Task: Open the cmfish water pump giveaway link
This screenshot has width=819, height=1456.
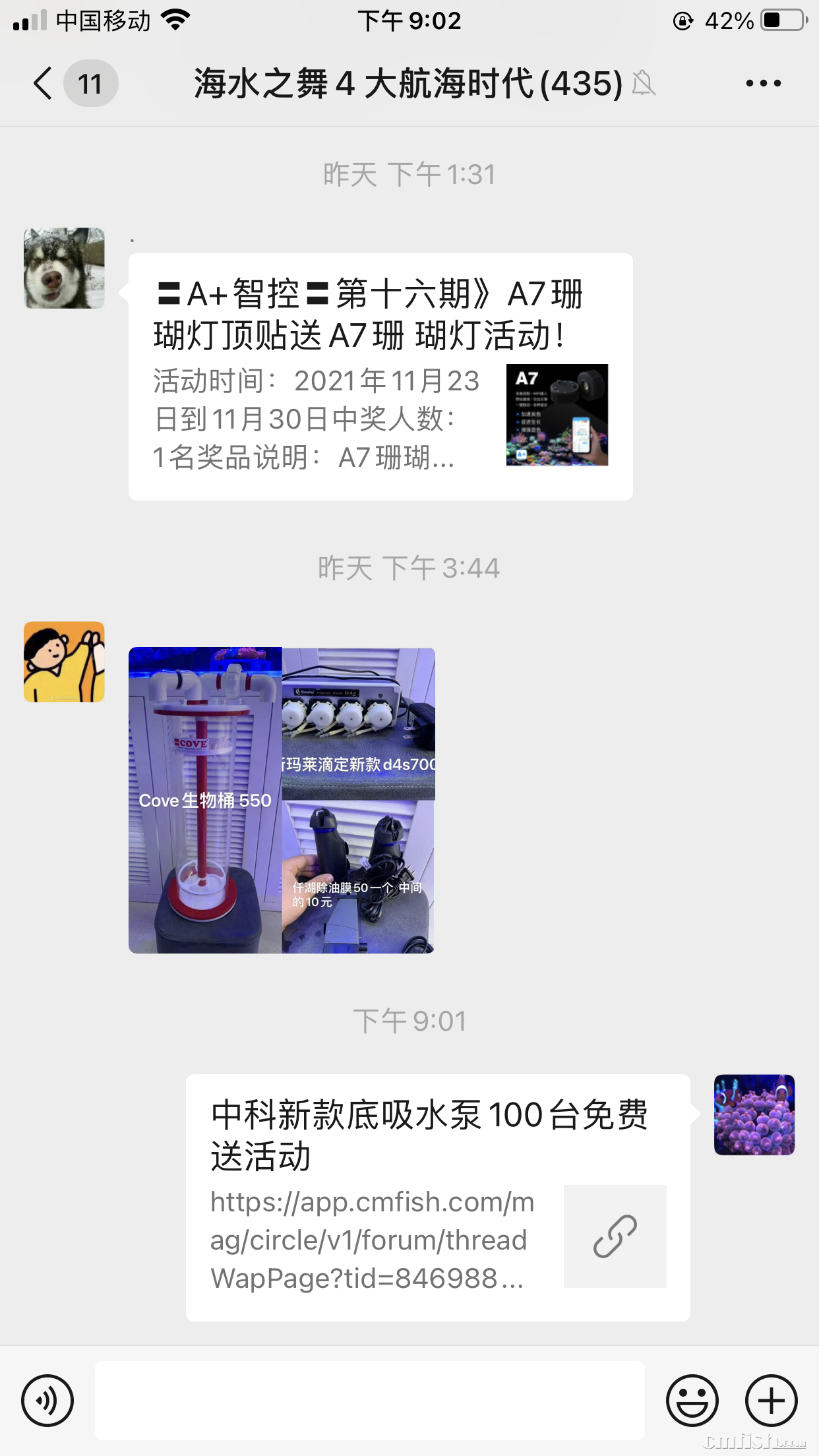Action: (x=438, y=1197)
